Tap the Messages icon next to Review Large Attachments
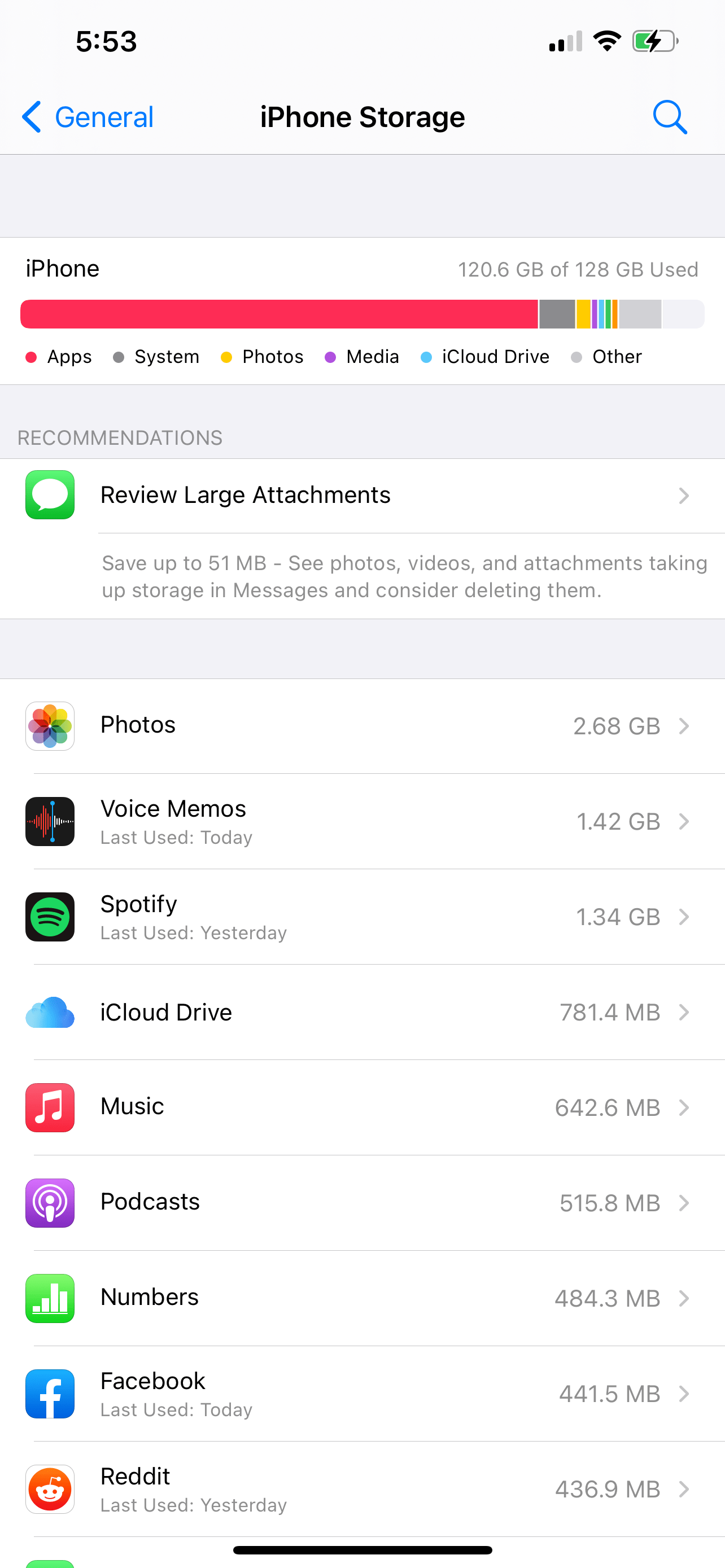725x1568 pixels. click(x=49, y=495)
